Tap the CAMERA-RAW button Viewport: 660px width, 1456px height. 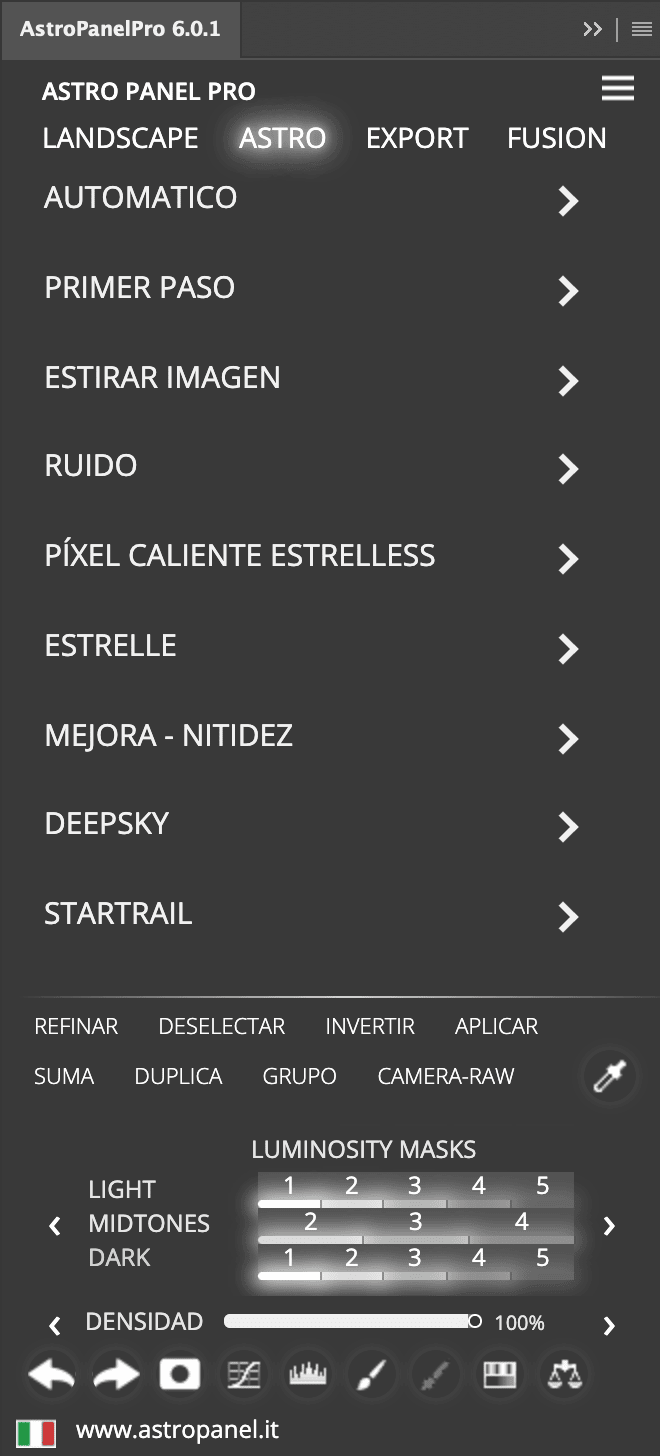[x=446, y=1077]
